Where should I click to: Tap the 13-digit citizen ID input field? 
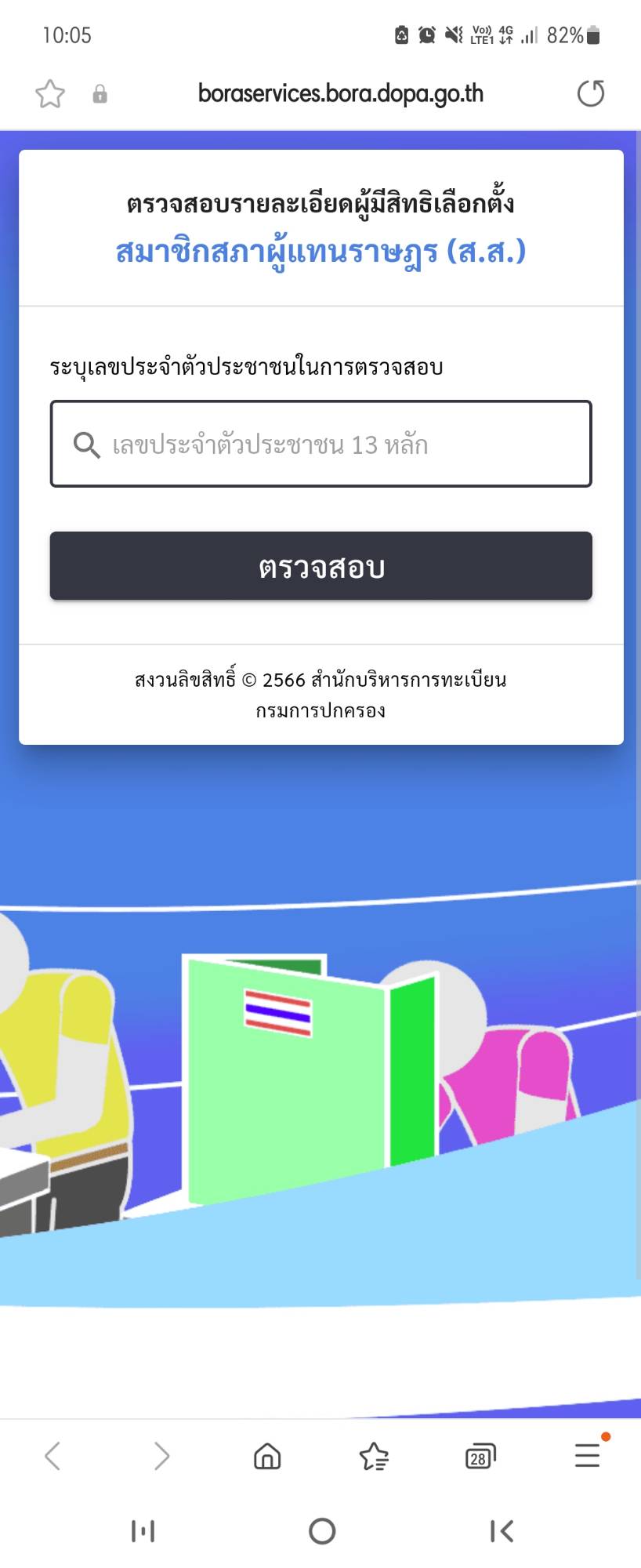pyautogui.click(x=321, y=445)
